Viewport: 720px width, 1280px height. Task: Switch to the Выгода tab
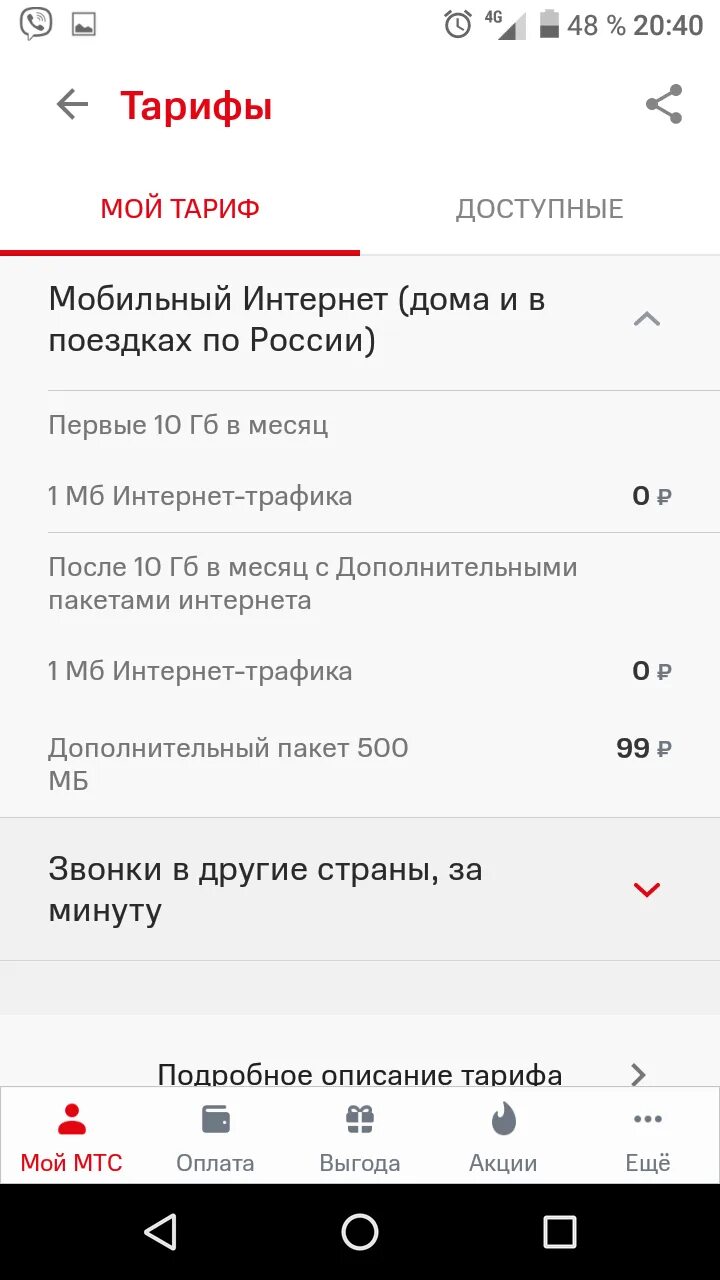360,1137
